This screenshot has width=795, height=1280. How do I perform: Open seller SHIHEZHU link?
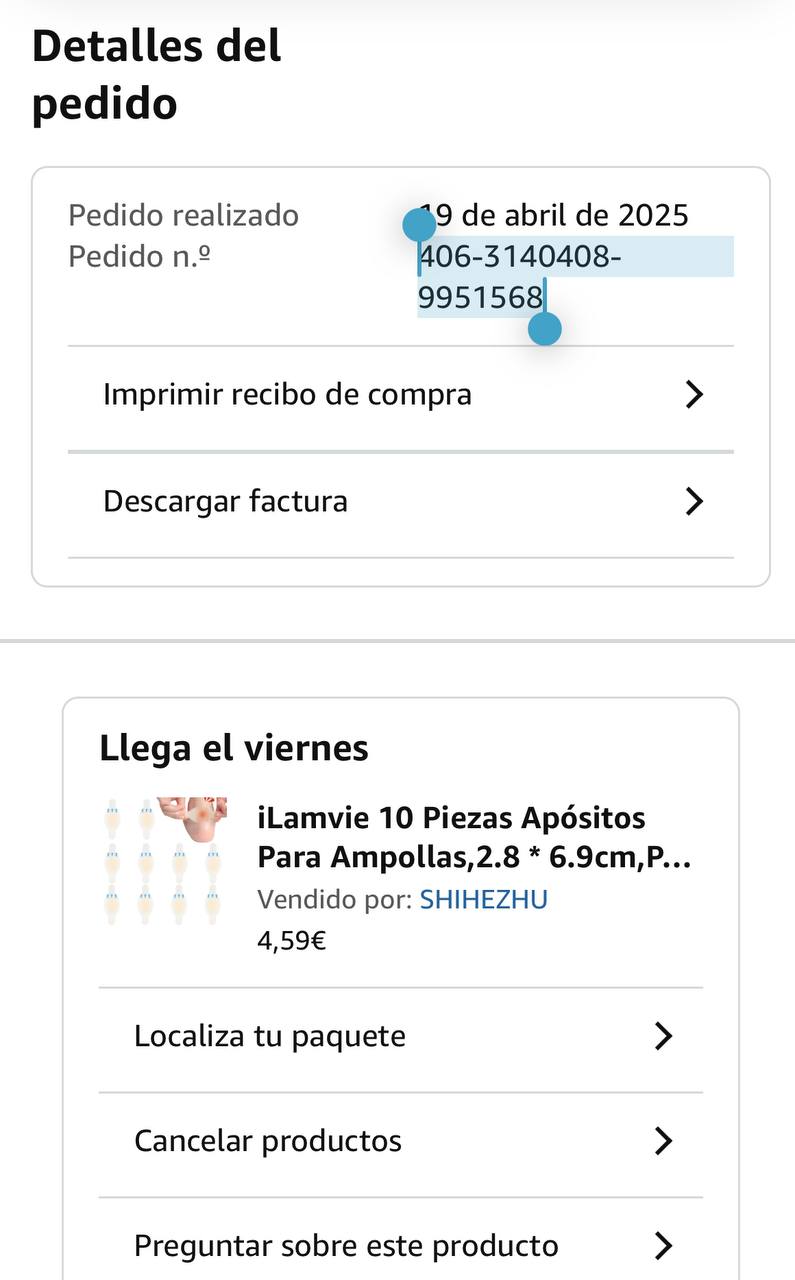click(483, 900)
